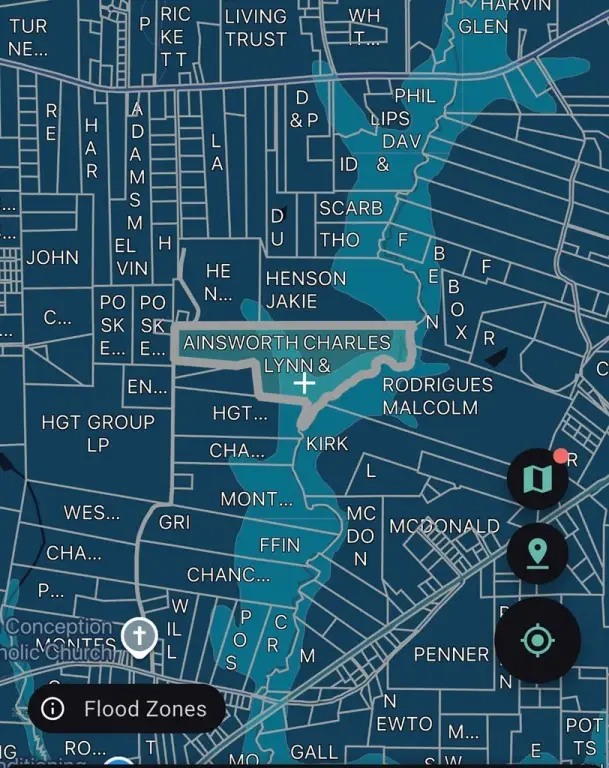Add a location pin marker

tap(537, 553)
